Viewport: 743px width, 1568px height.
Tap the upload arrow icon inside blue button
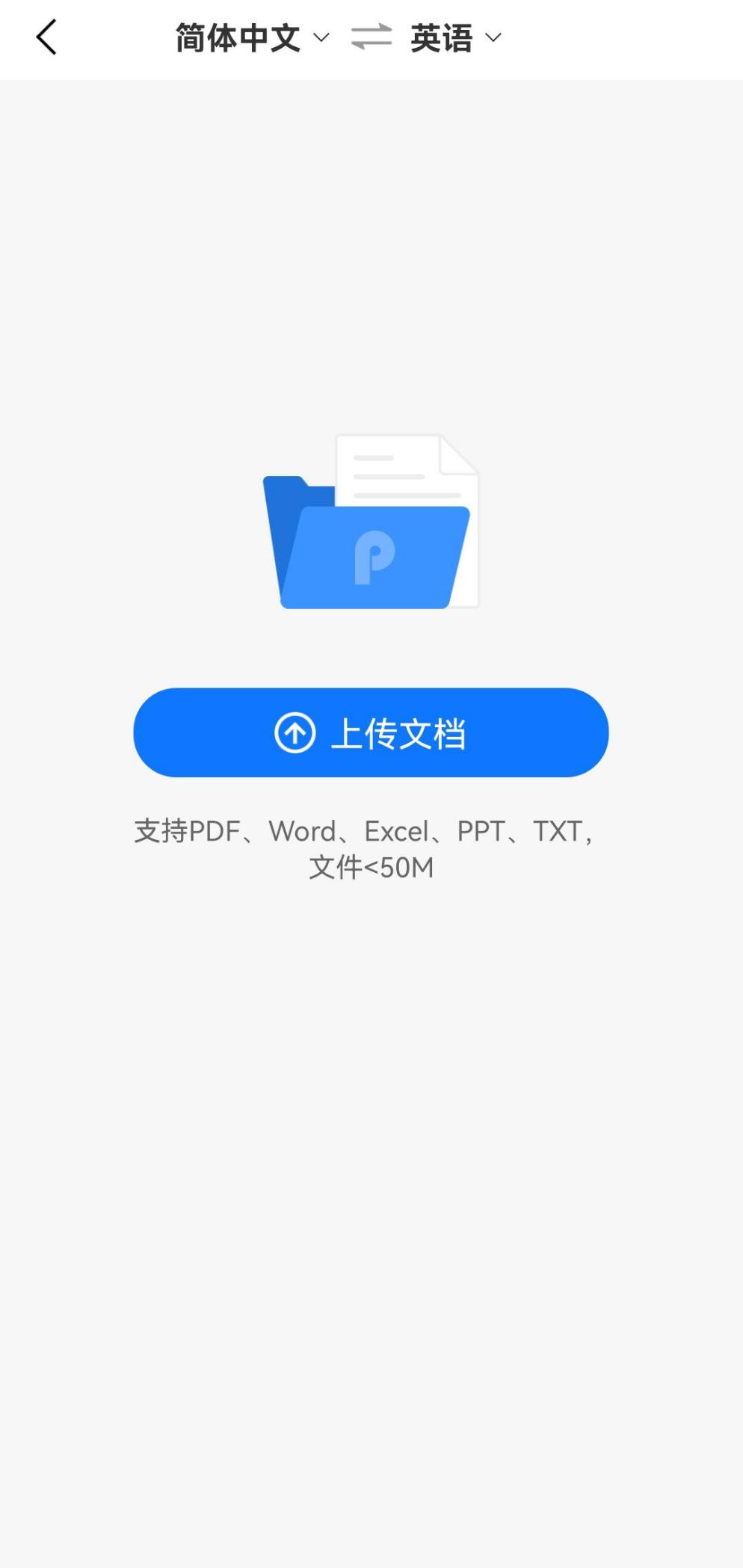pos(294,732)
